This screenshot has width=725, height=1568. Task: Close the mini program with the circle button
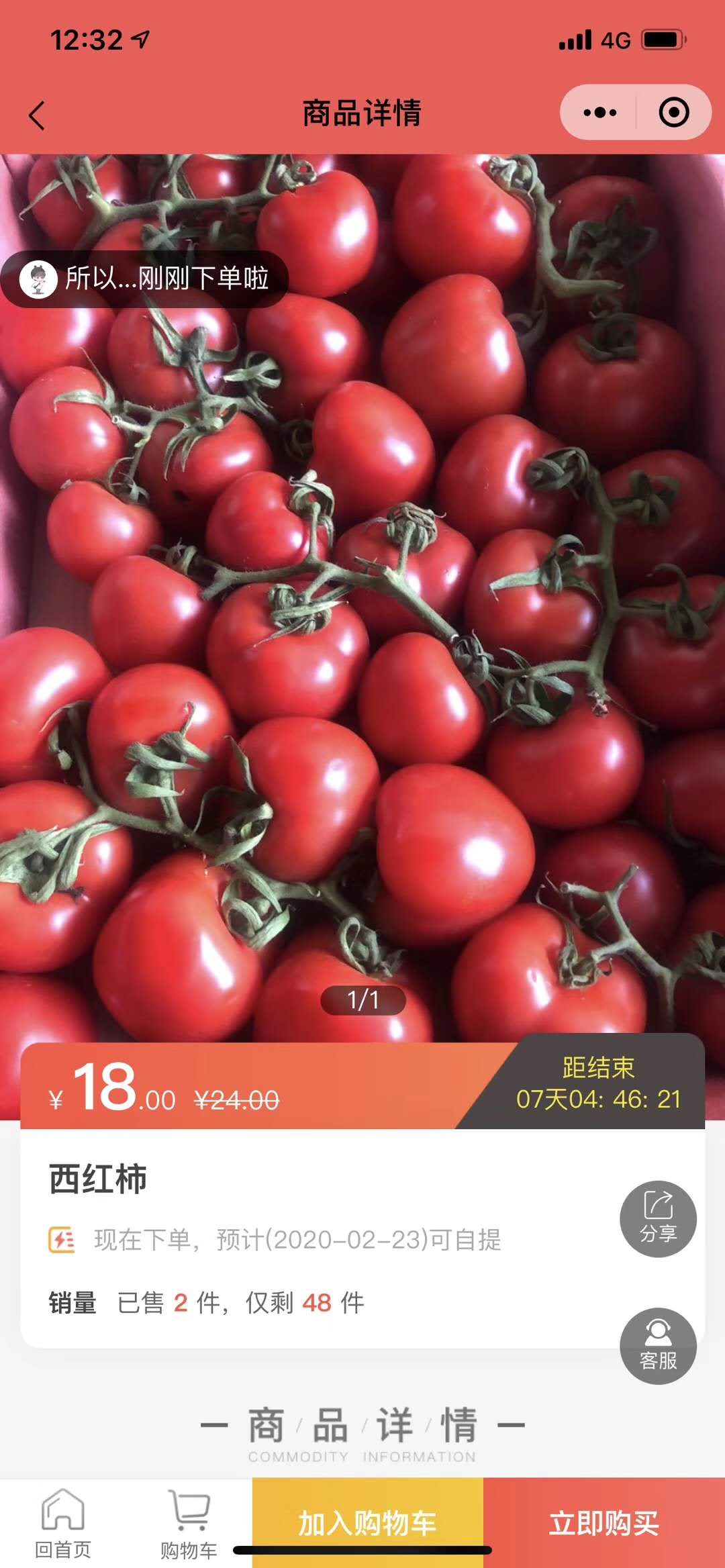673,112
